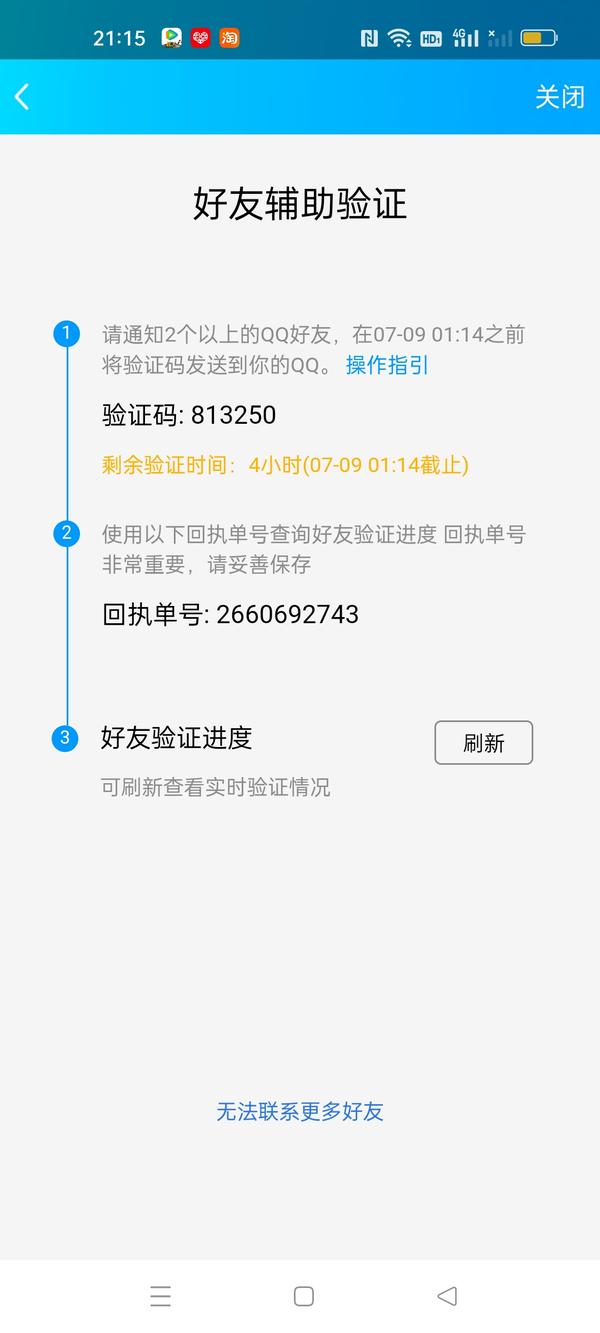Screen dimensions: 600x1333
Task: Open the 无法联系更多好友 link
Action: [300, 1111]
